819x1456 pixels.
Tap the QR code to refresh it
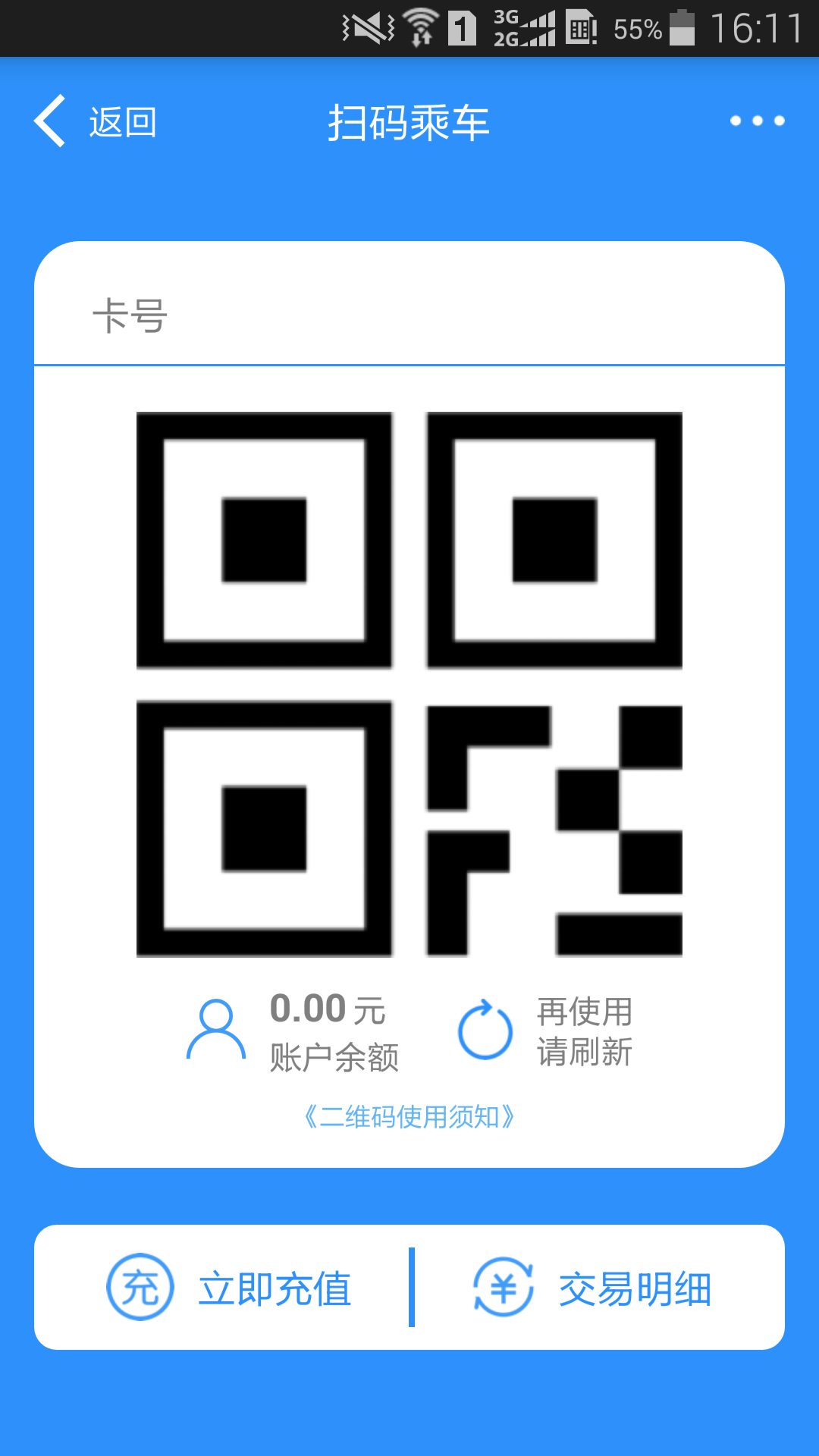point(409,682)
